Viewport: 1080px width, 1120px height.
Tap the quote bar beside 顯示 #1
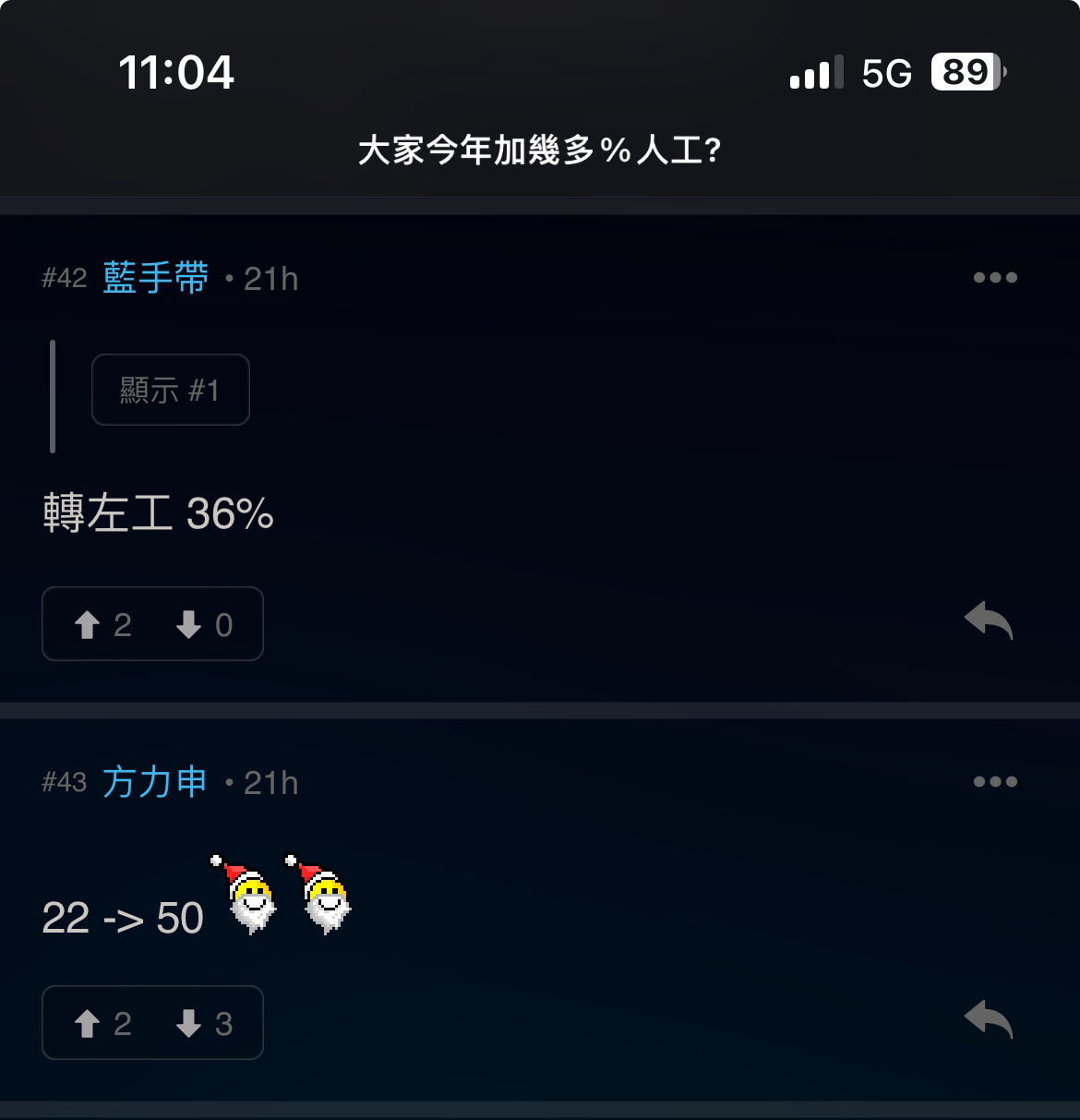pyautogui.click(x=54, y=397)
